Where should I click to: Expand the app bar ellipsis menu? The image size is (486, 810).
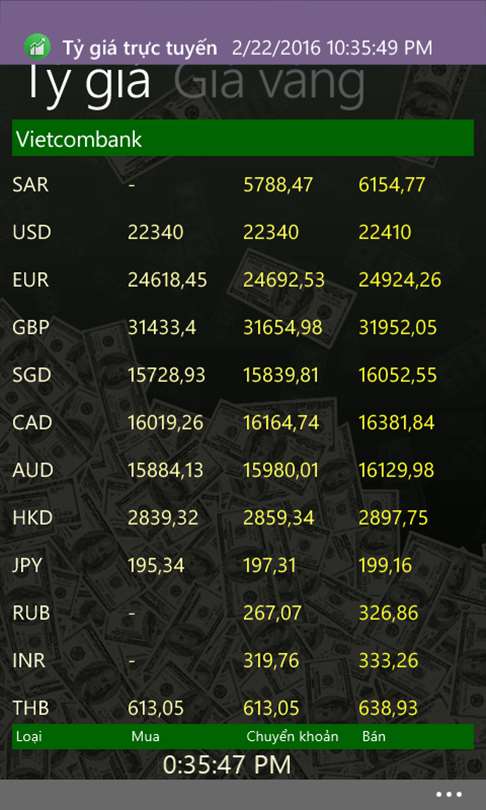(449, 795)
